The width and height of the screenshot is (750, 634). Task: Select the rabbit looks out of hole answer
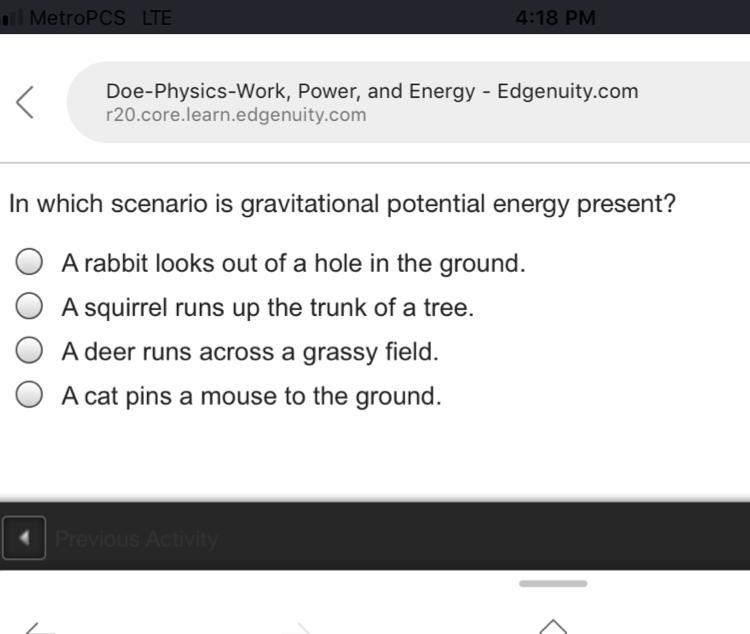coord(30,263)
